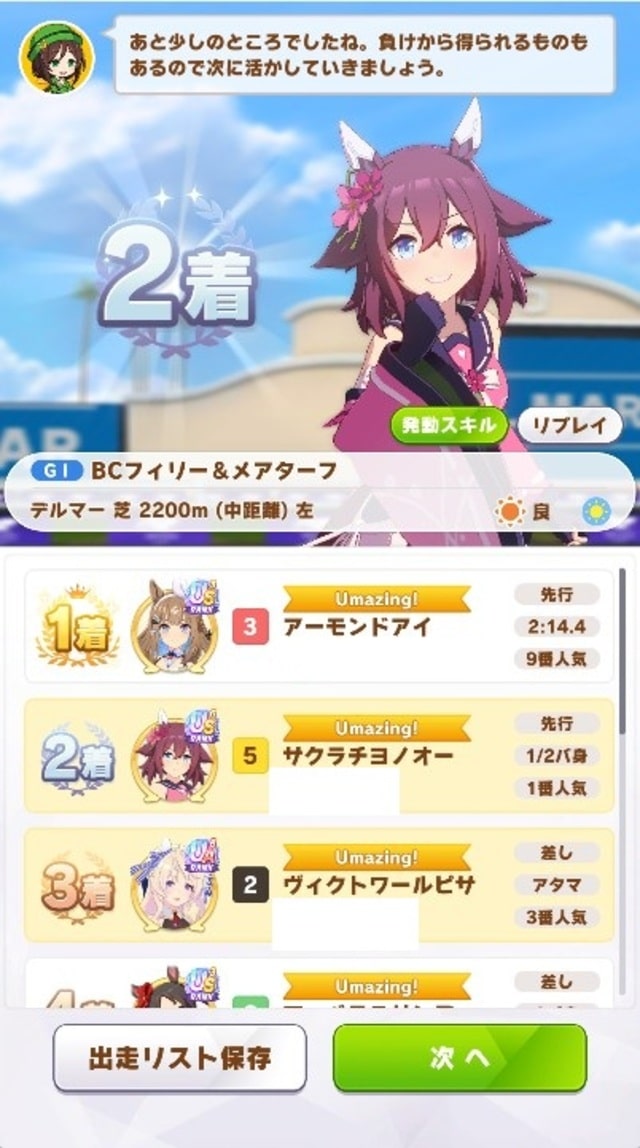Save the race entry list (出走リスト保存)
The height and width of the screenshot is (1148, 640).
(179, 1058)
